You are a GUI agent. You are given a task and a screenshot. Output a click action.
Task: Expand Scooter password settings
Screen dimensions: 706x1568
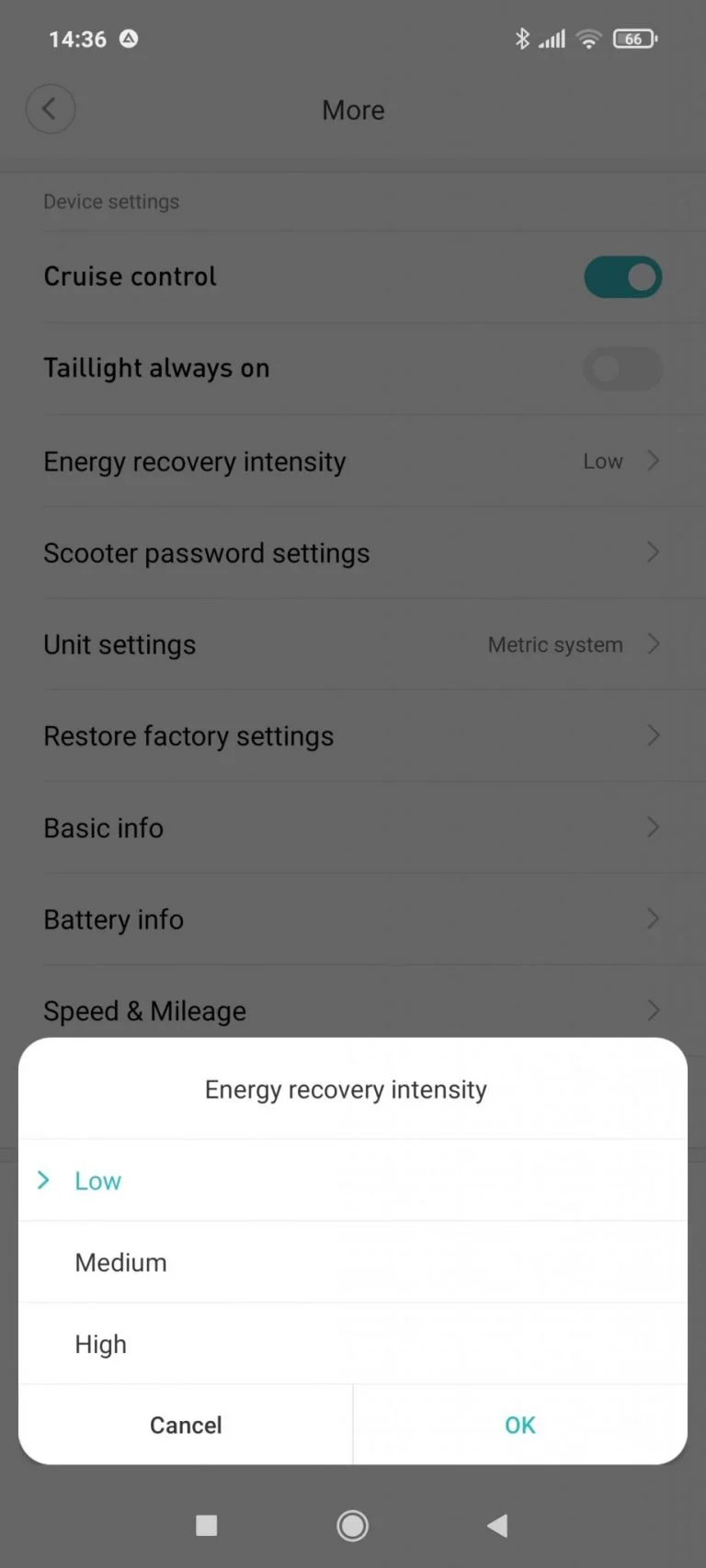(x=353, y=552)
